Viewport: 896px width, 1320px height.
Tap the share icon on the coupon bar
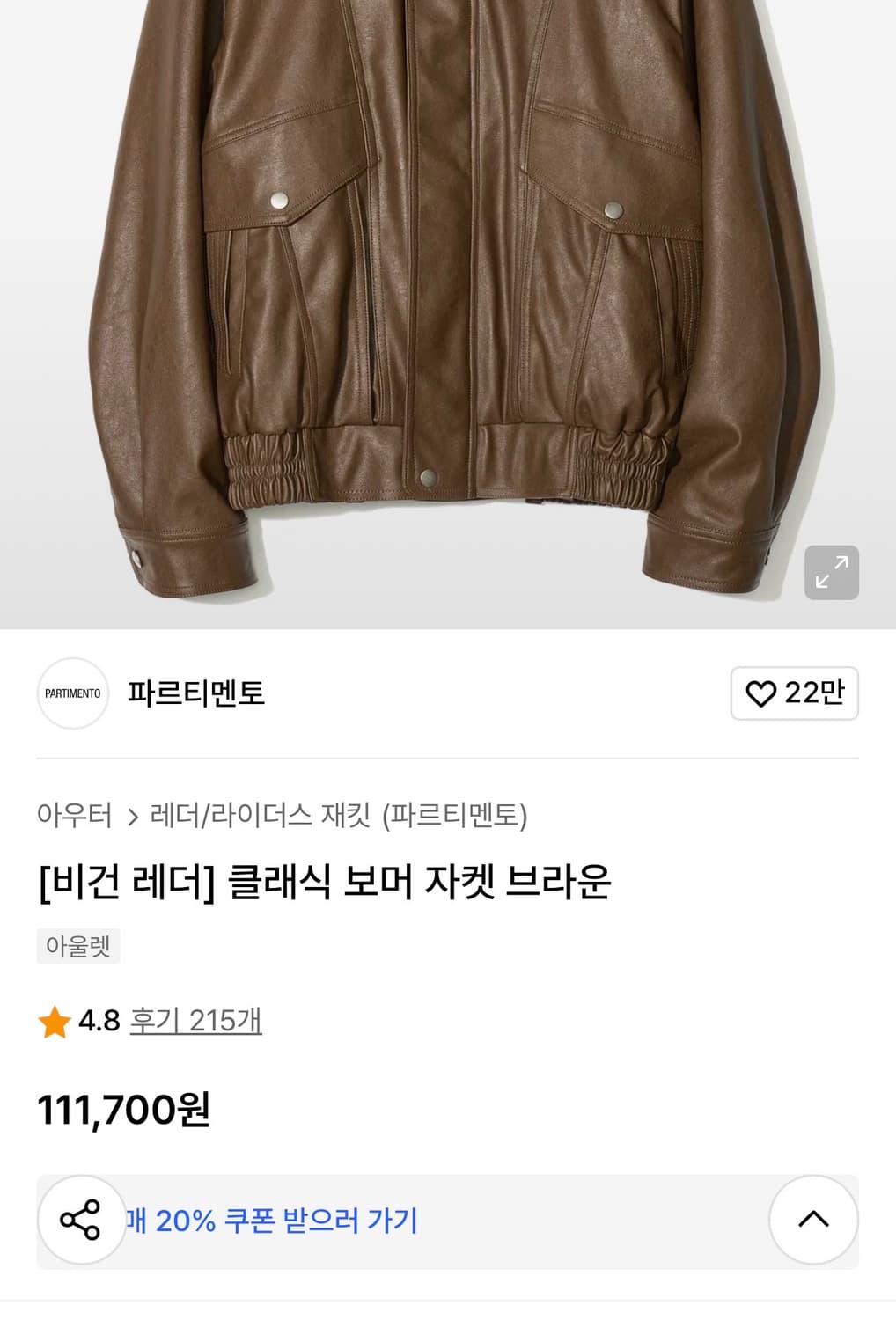[80, 1219]
